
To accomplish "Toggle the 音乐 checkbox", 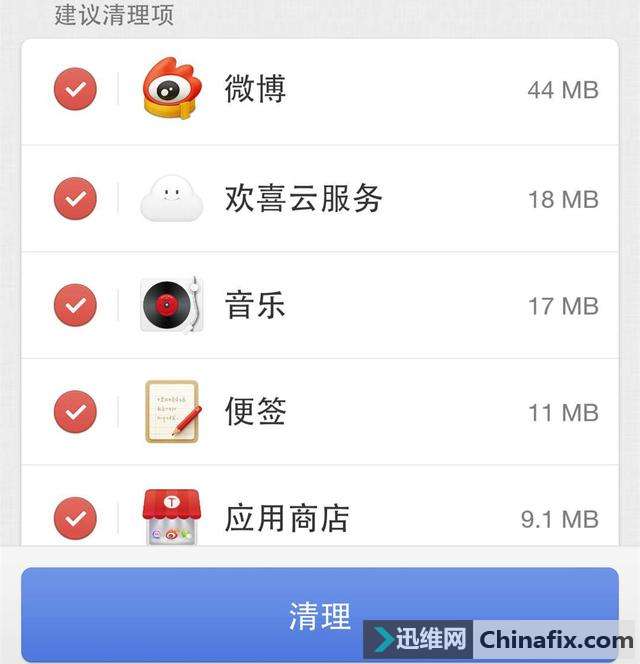I will click(x=75, y=304).
